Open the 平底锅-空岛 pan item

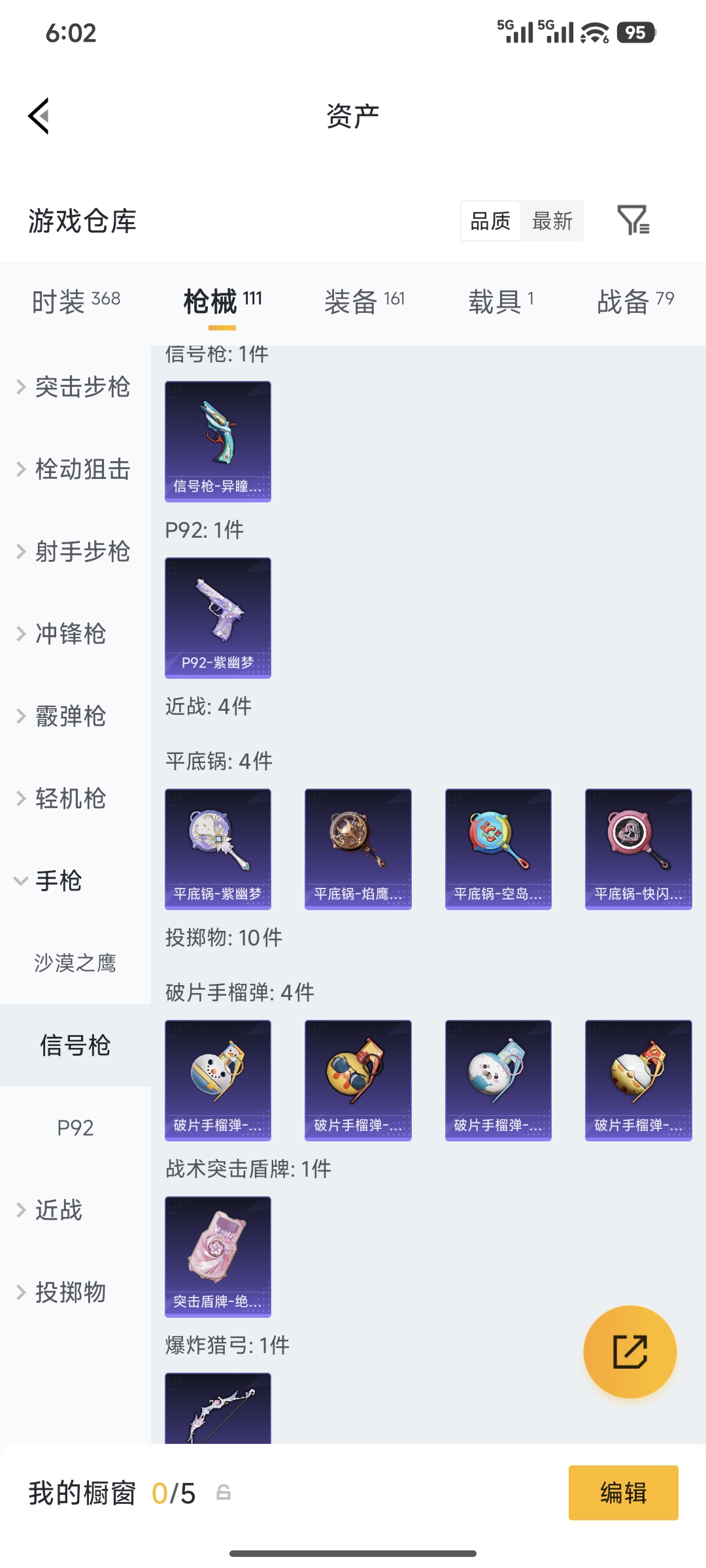tap(498, 848)
